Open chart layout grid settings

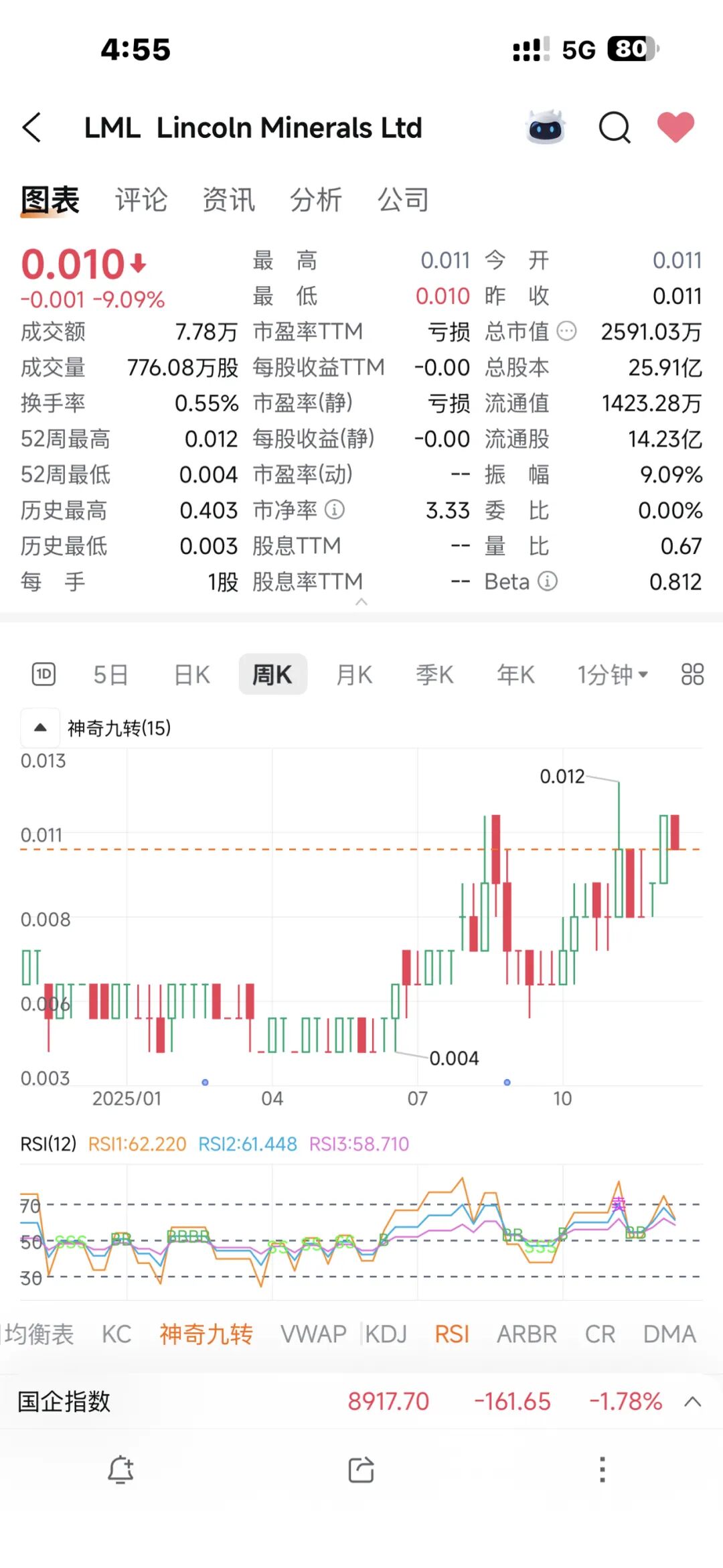[692, 674]
